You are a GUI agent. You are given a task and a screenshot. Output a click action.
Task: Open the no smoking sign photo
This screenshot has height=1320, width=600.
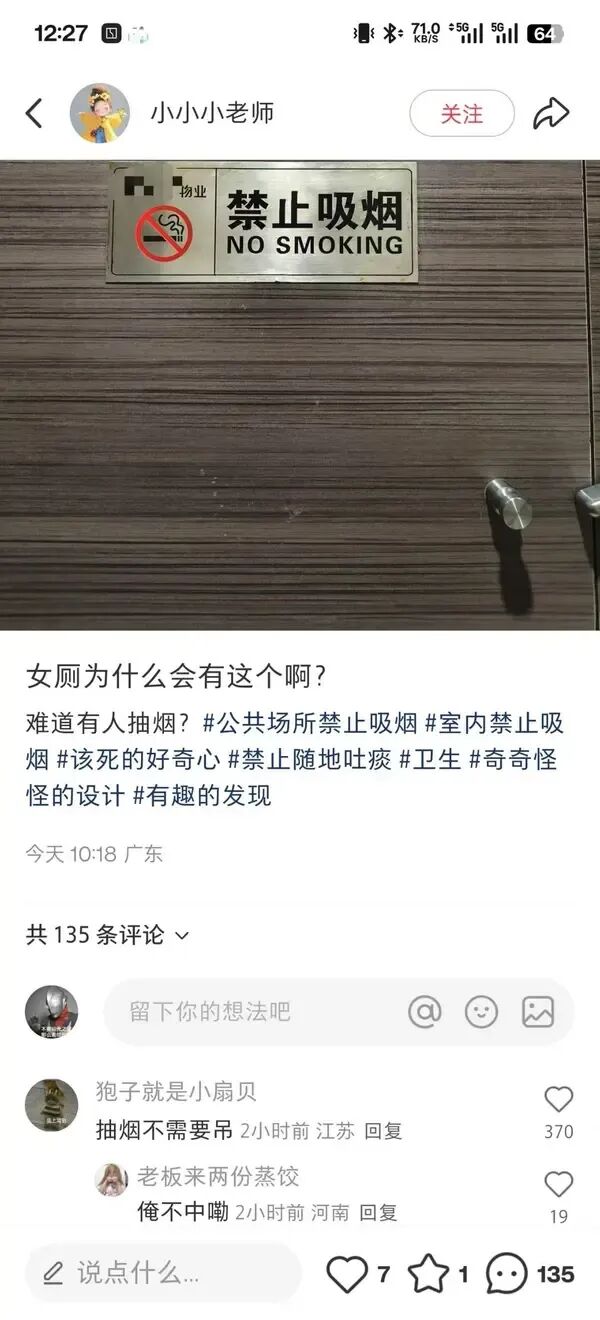[x=300, y=395]
